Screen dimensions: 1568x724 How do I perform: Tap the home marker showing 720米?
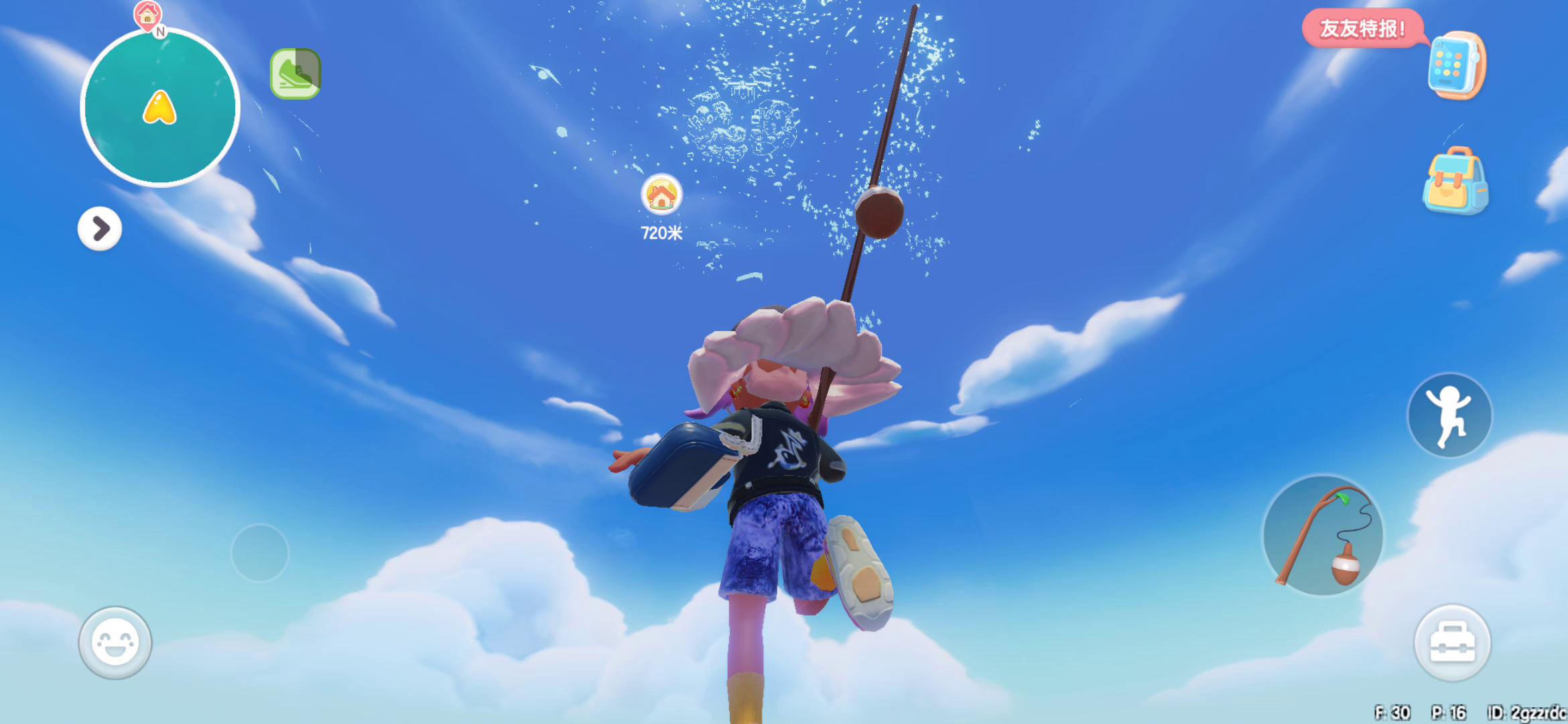(661, 195)
